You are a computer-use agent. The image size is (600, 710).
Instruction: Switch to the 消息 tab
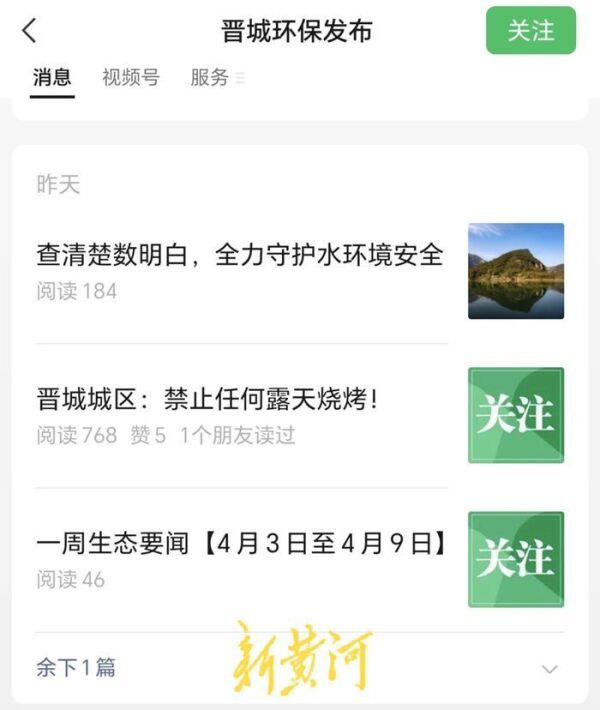pos(52,77)
